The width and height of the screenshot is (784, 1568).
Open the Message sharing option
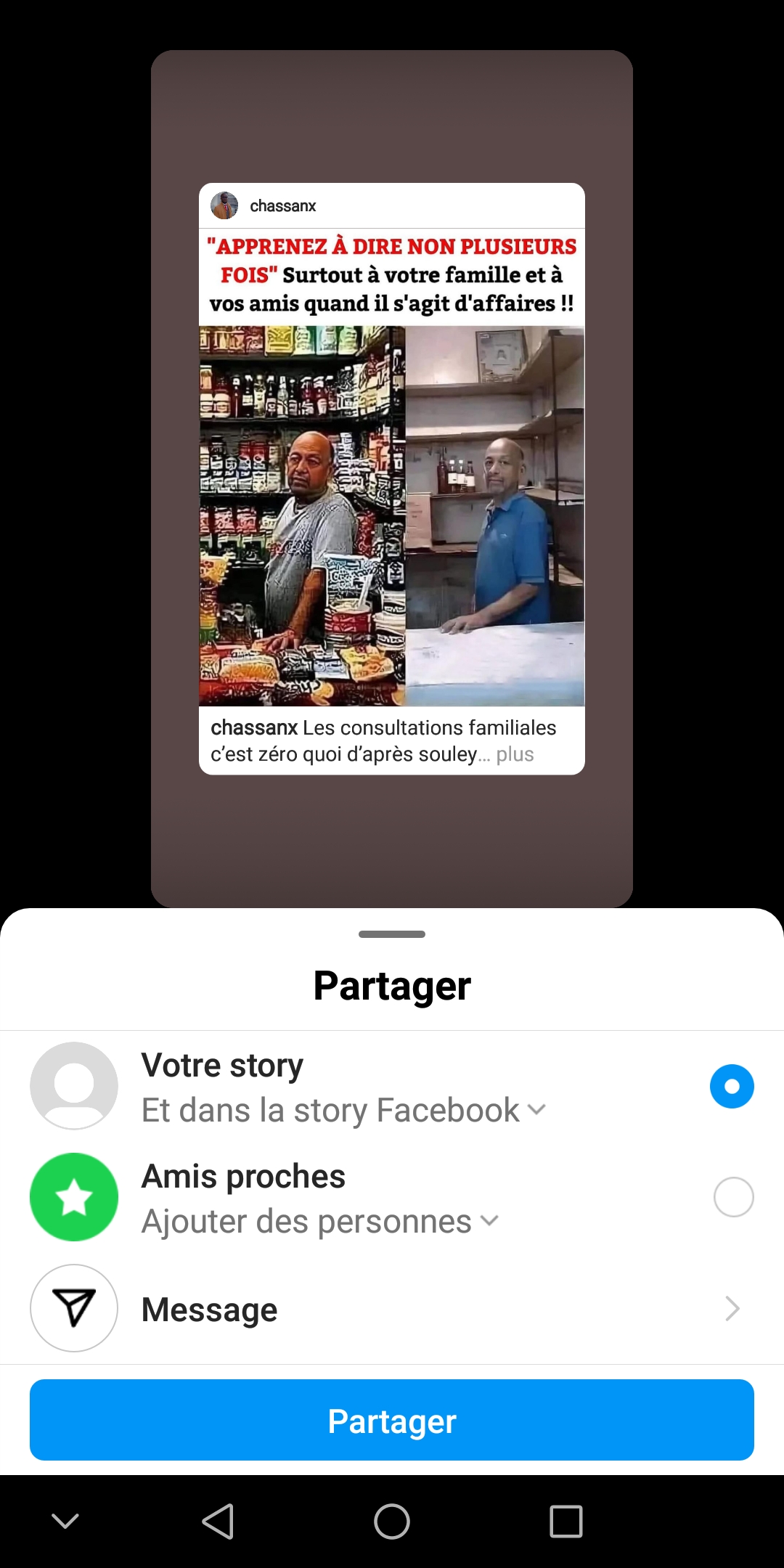[x=392, y=1309]
